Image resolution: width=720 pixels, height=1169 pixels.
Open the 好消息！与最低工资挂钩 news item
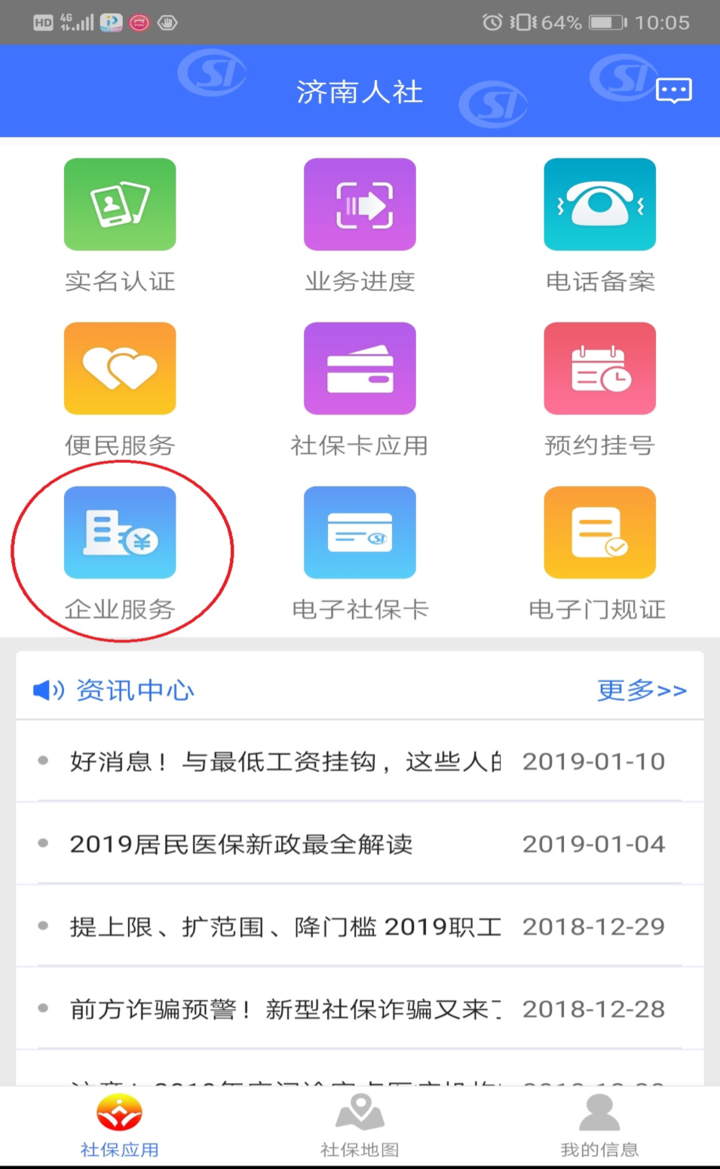[x=285, y=762]
